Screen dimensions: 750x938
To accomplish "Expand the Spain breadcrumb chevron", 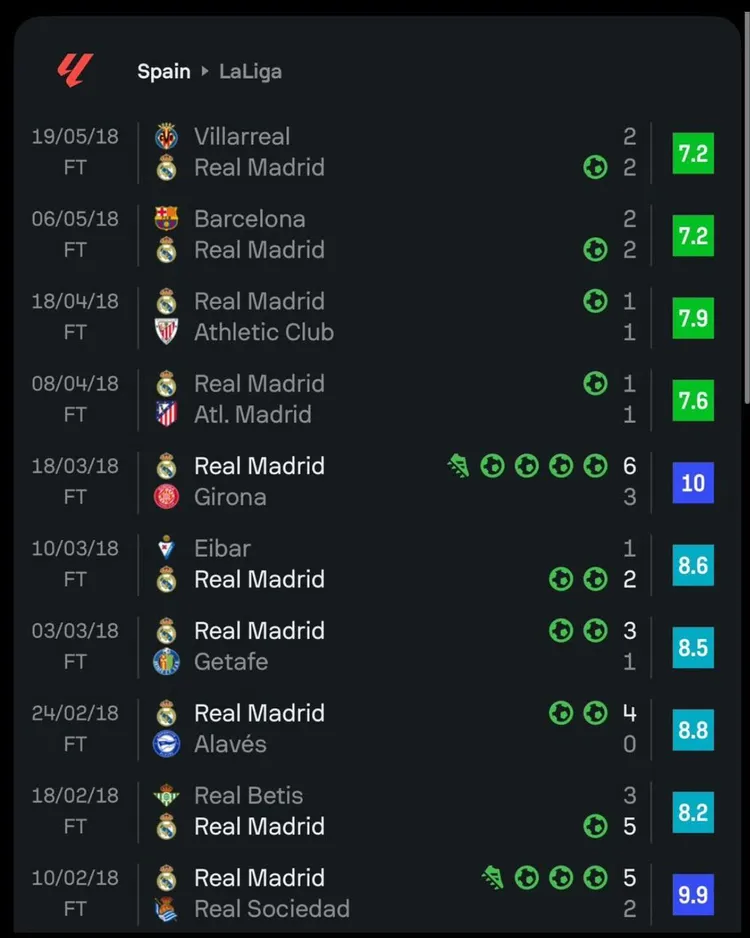I will click(203, 71).
